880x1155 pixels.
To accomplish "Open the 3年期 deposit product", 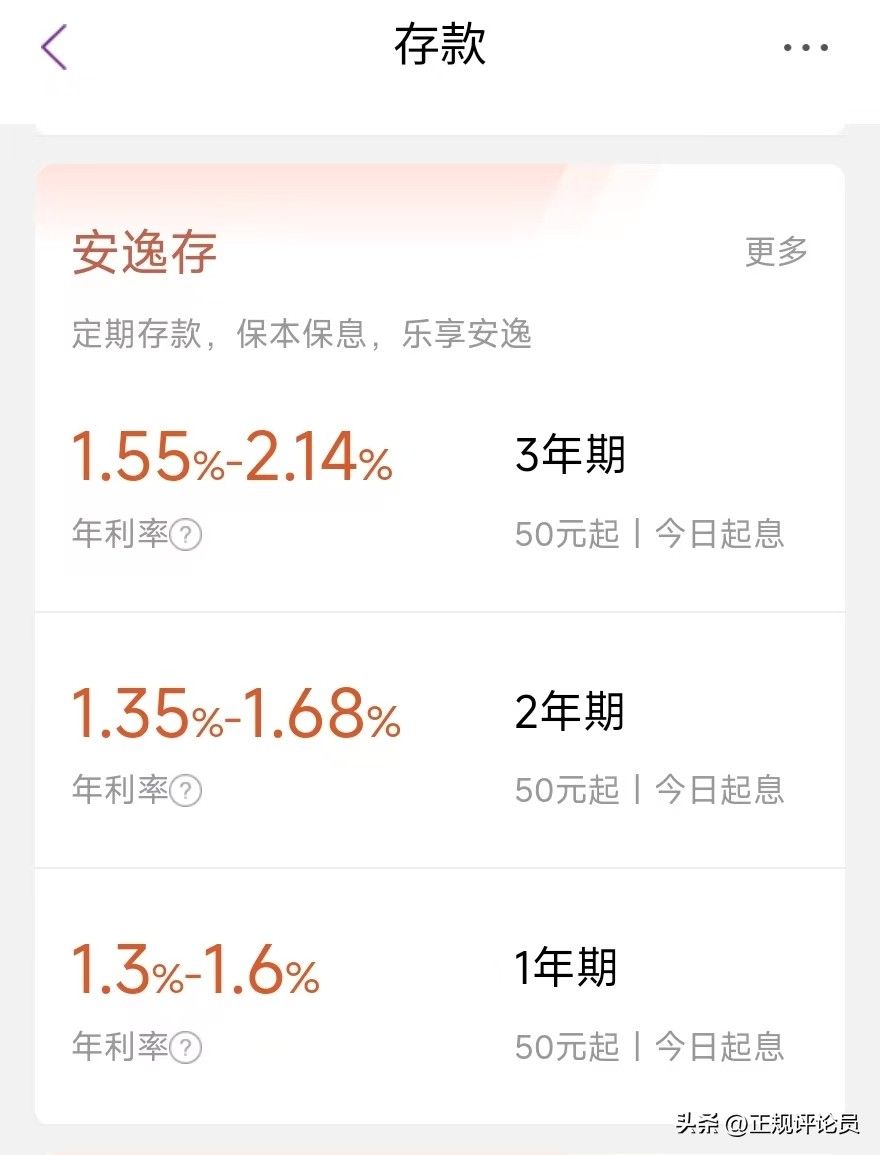I will click(x=570, y=457).
